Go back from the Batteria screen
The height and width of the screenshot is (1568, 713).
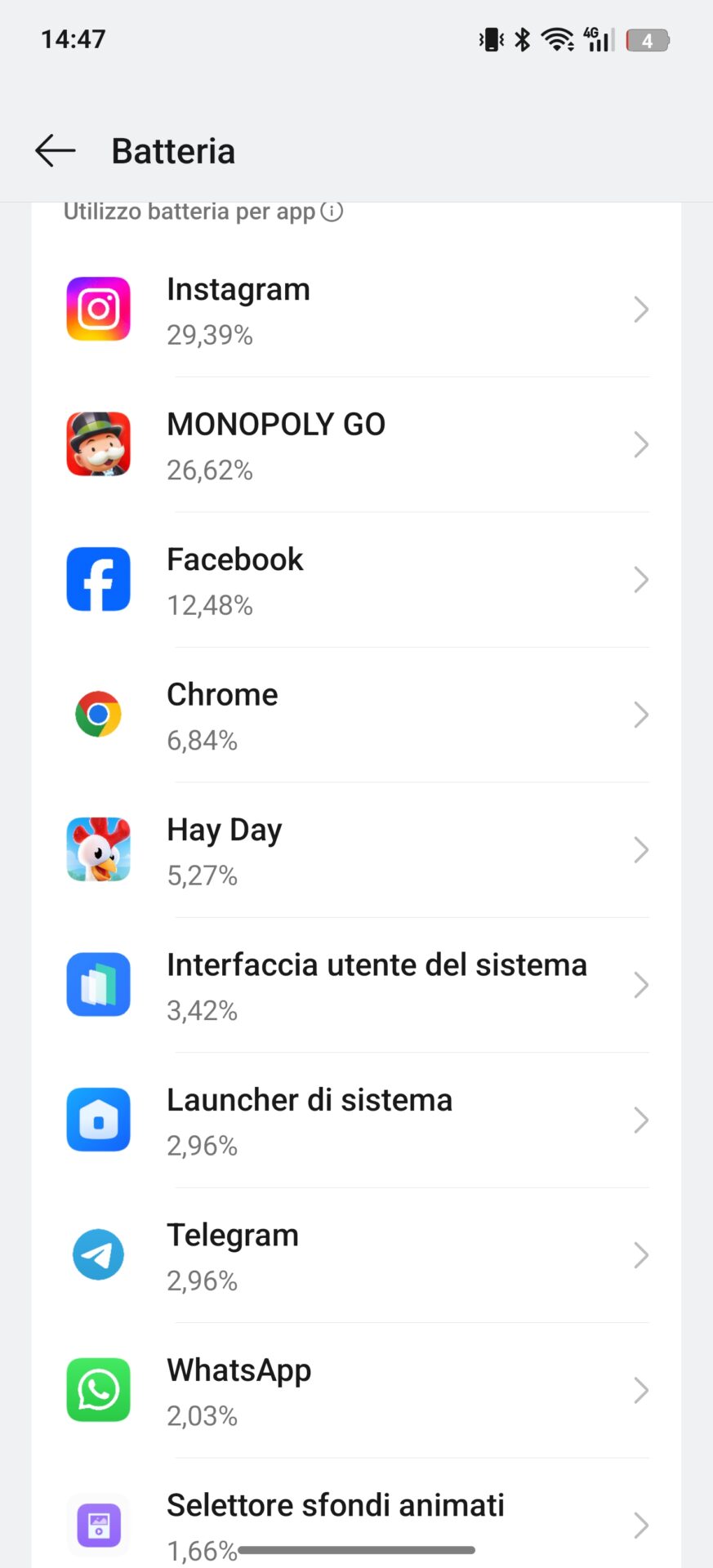[56, 151]
